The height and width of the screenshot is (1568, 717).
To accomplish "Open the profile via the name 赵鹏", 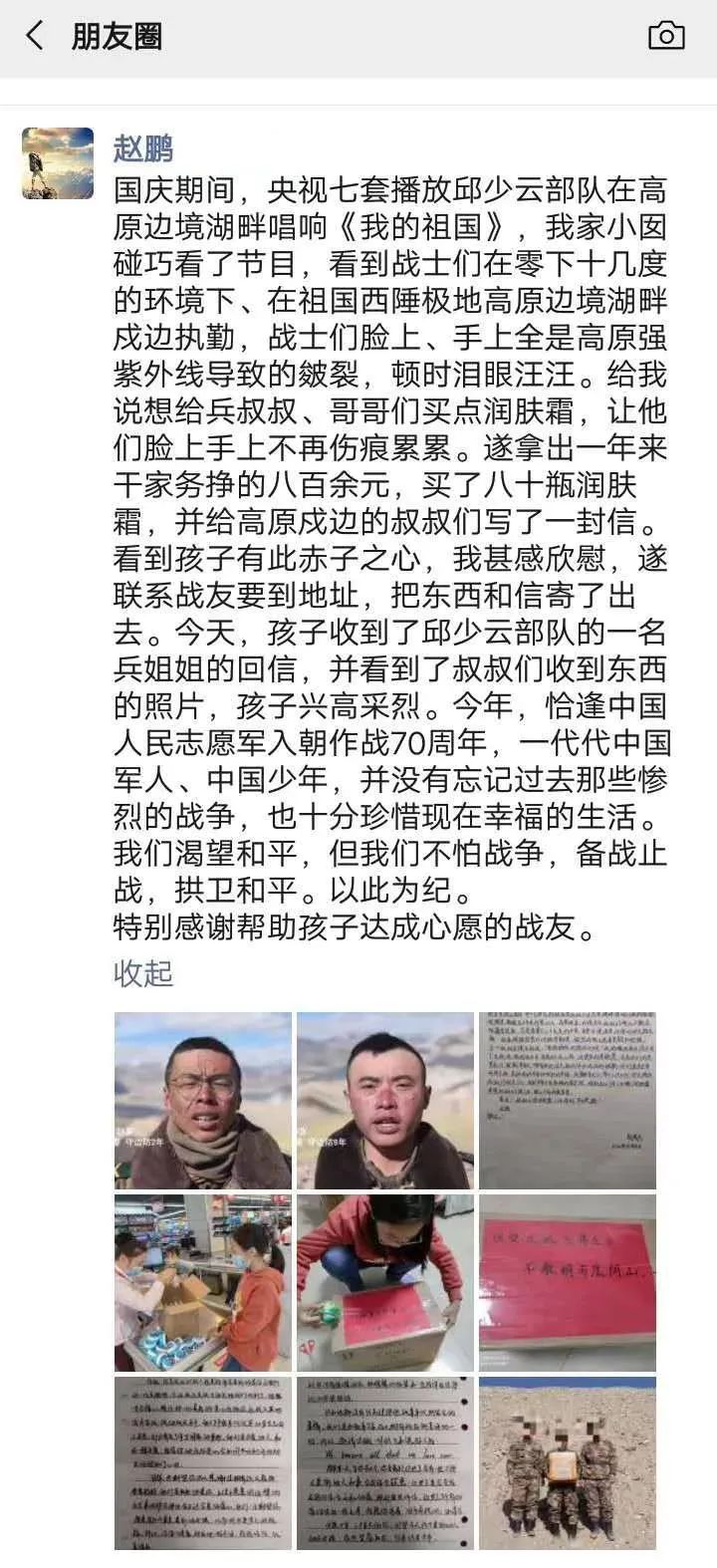I will click(x=143, y=148).
